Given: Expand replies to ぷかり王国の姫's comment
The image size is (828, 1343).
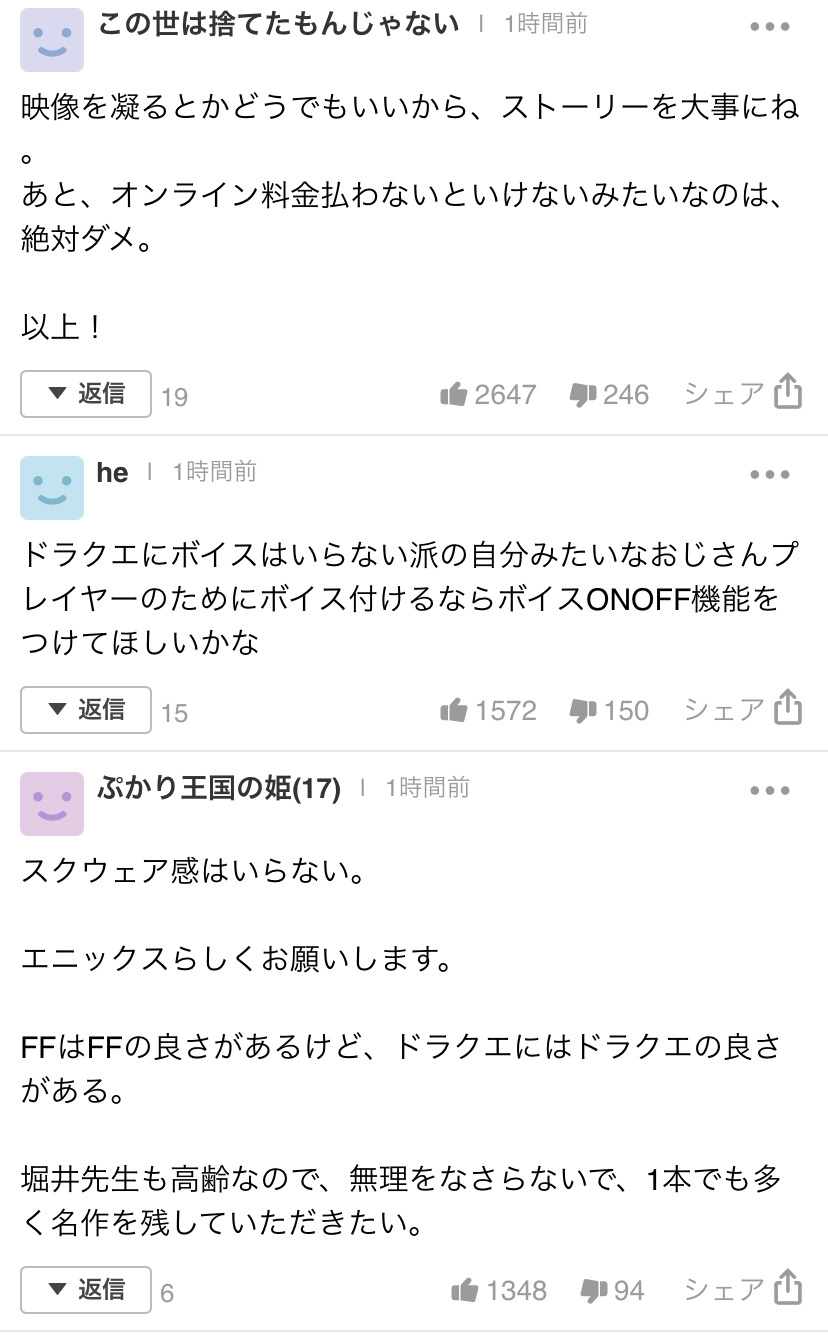Looking at the screenshot, I should tap(86, 1290).
